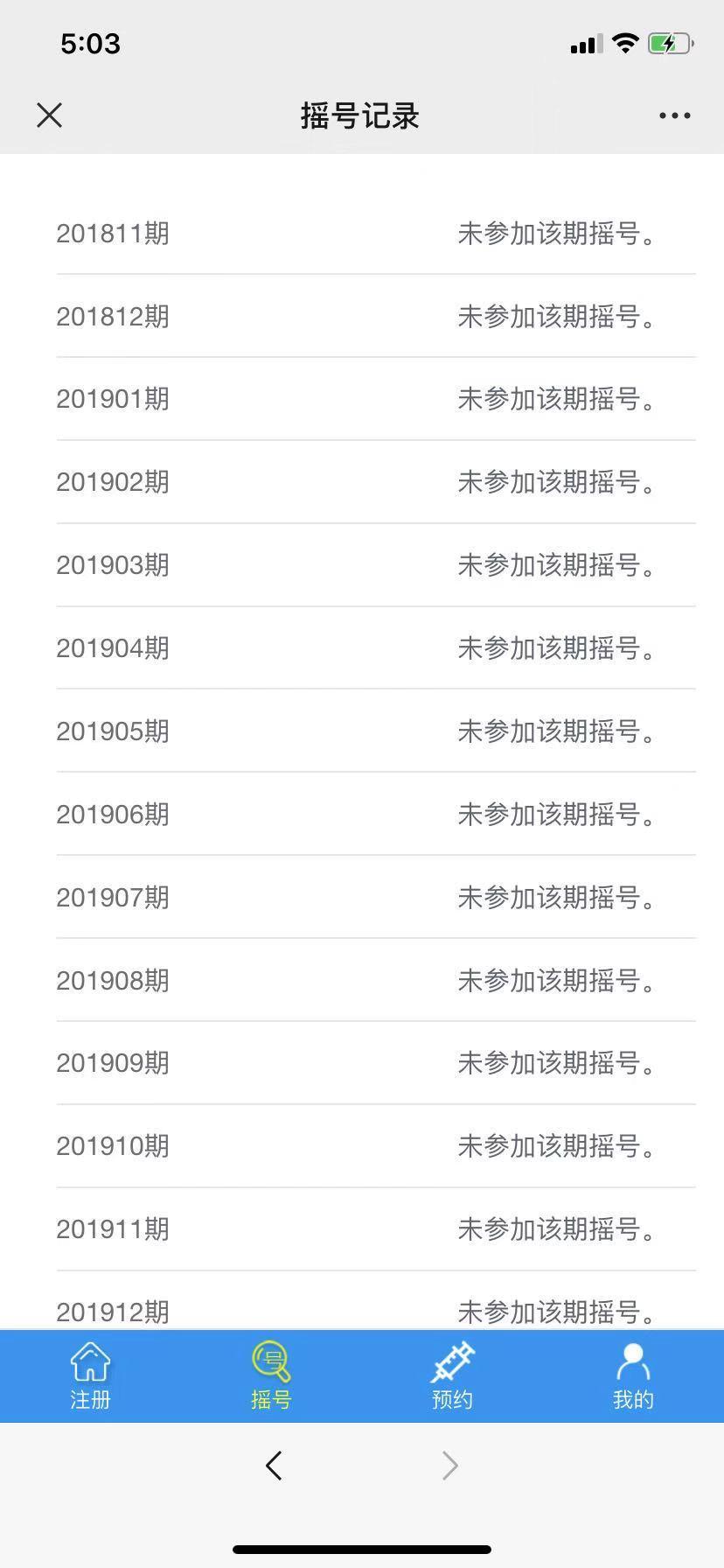Switch to the 摇号 tab

click(x=270, y=1375)
